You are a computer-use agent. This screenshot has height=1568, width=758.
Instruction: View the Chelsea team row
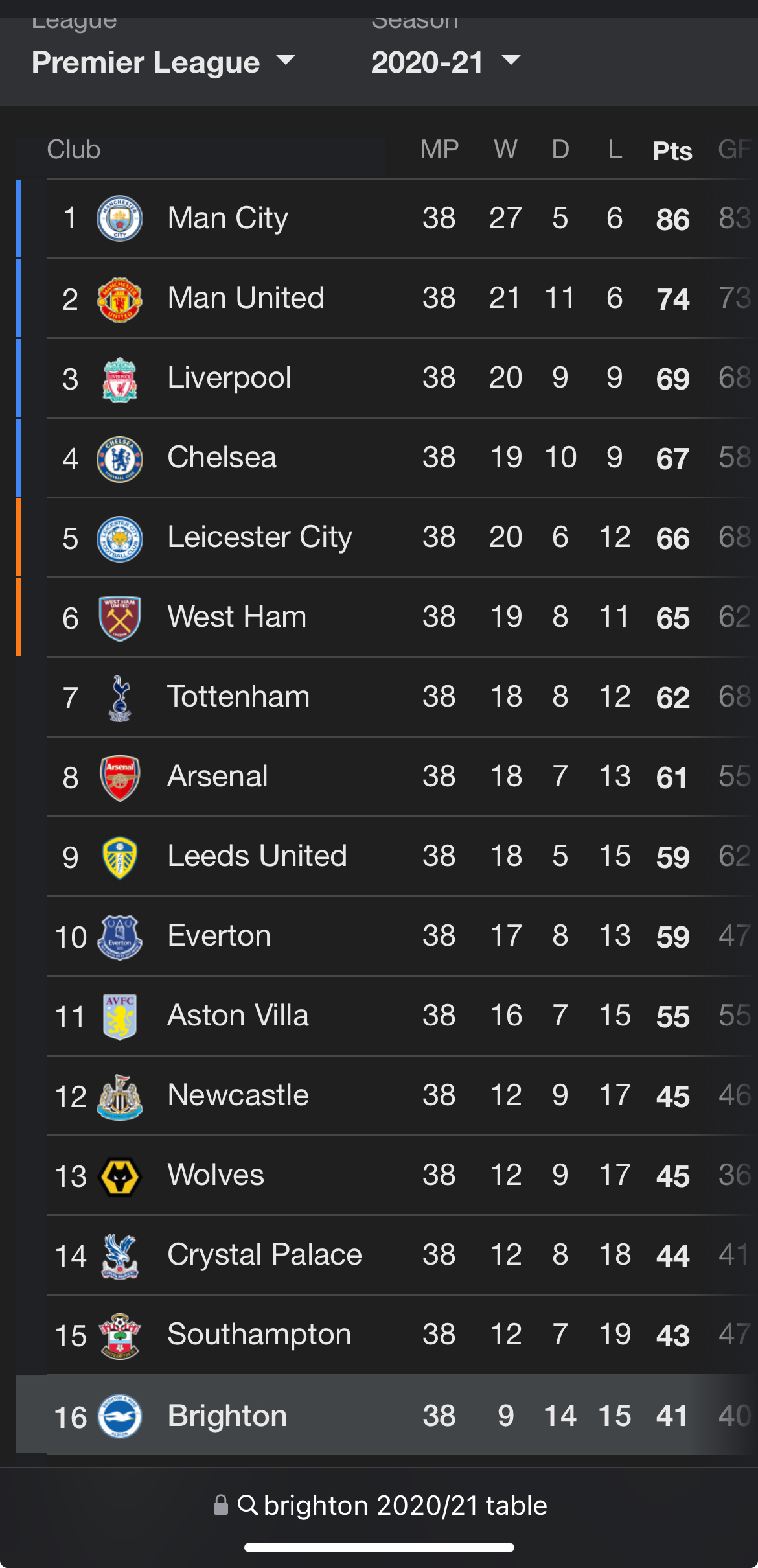pos(387,458)
